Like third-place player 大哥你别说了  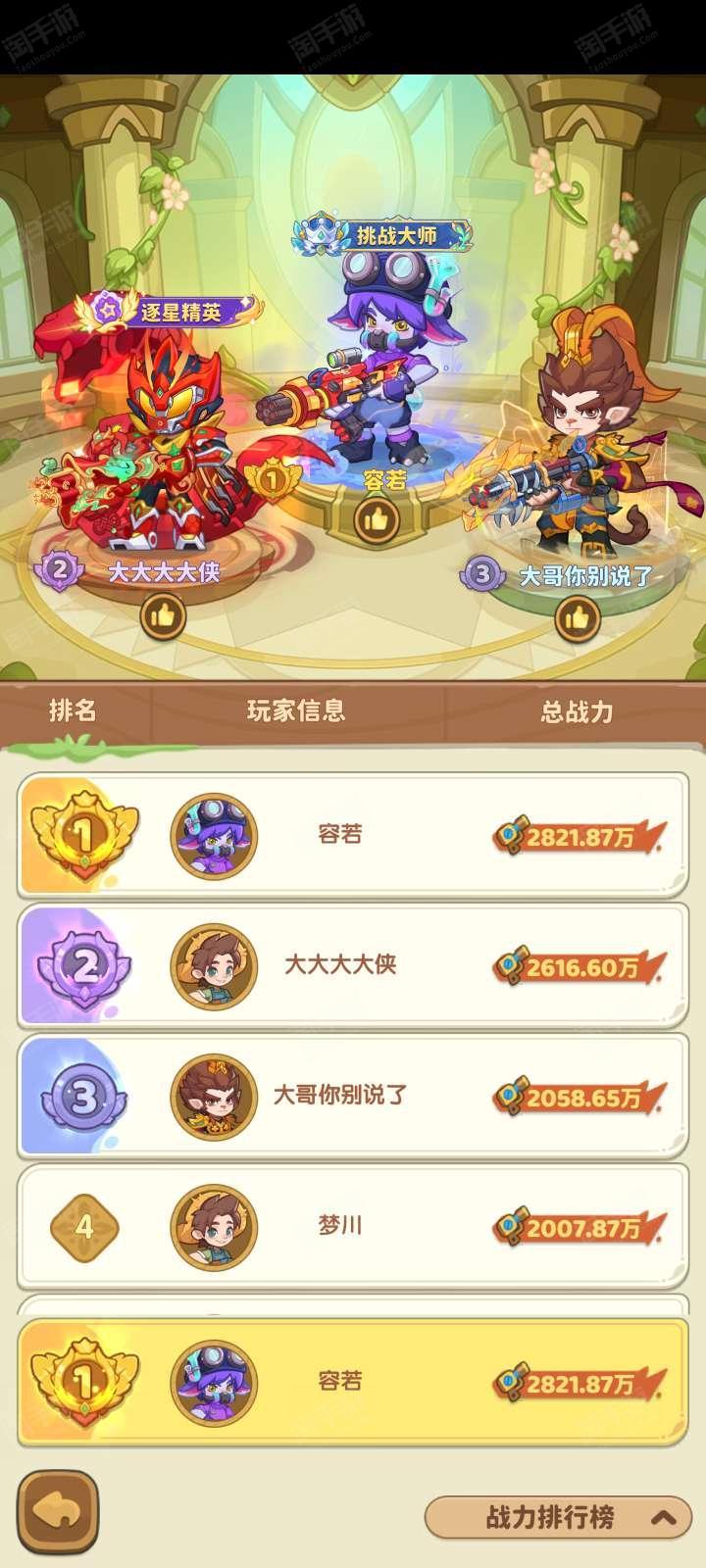click(x=578, y=617)
